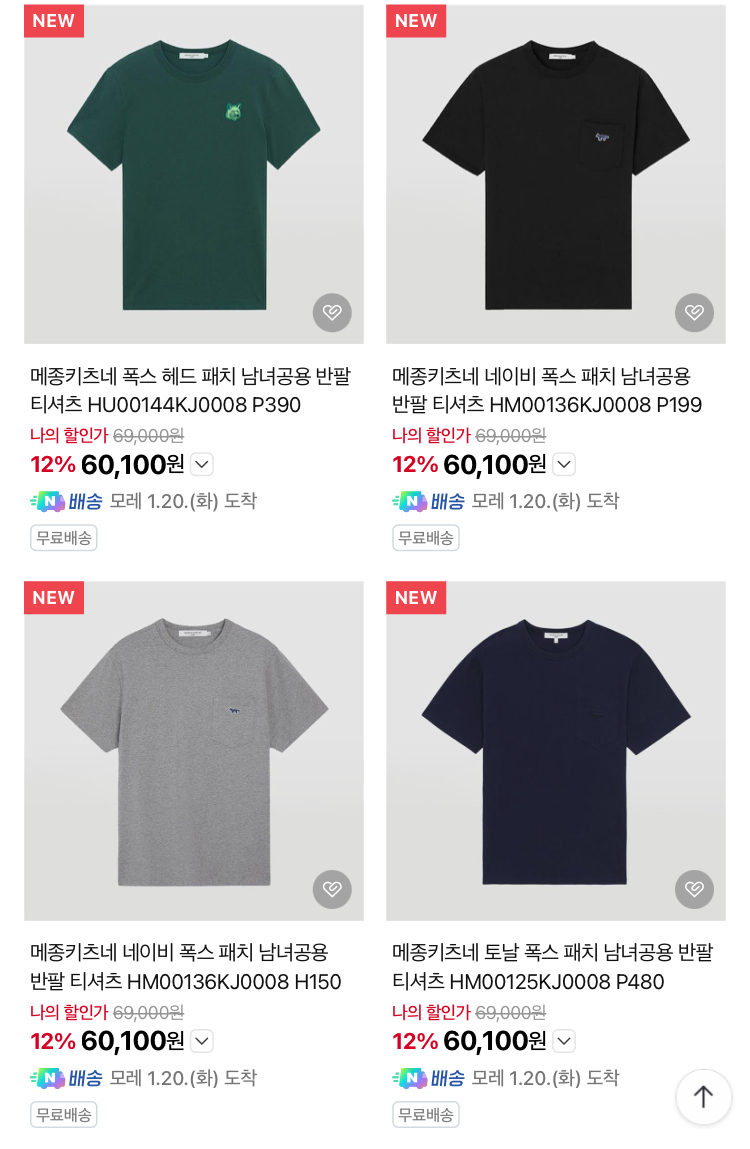This screenshot has height=1149, width=750.
Task: Expand price details for the H150 t-shirt
Action: 202,1041
